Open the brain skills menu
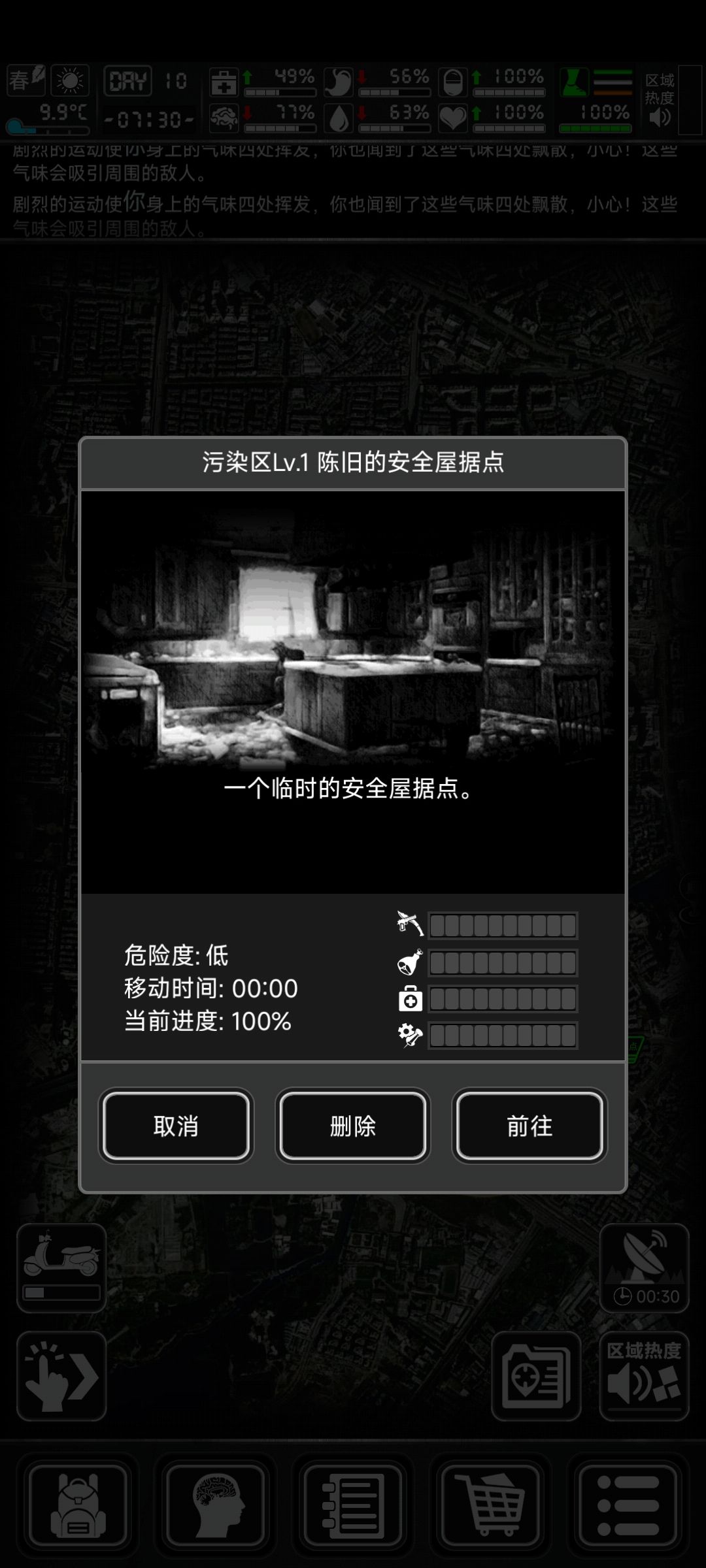Image resolution: width=706 pixels, height=1568 pixels. click(x=216, y=1505)
